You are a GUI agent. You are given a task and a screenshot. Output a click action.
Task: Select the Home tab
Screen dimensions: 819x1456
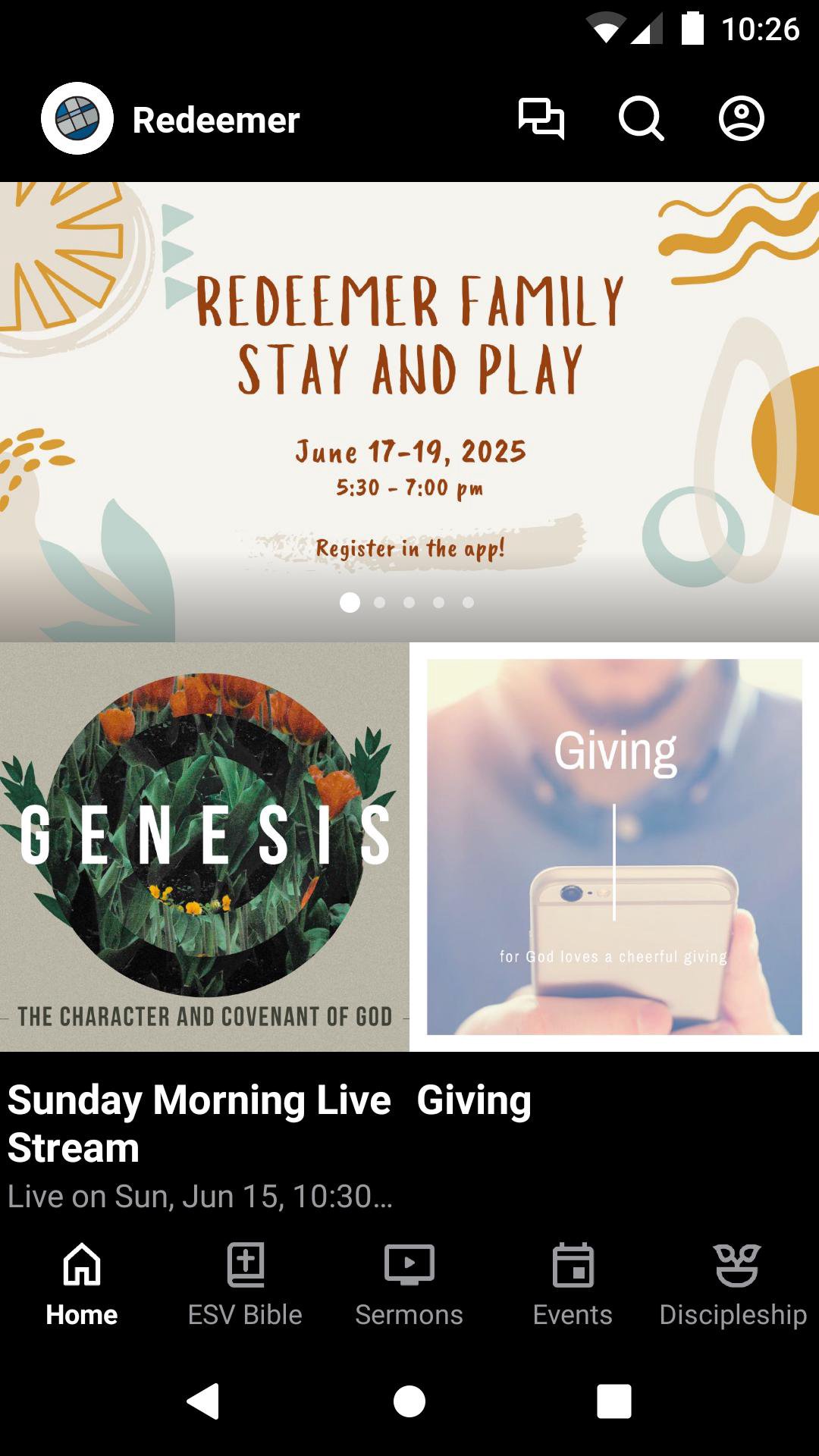pos(82,1282)
